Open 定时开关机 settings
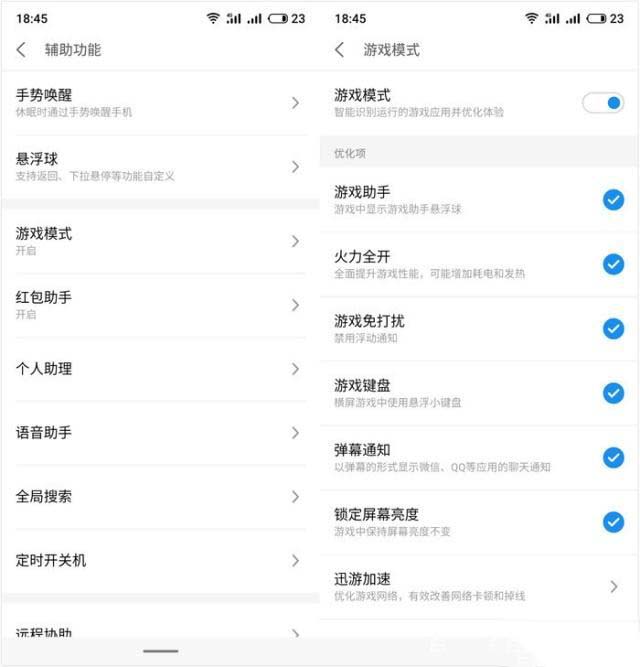Screen dimensions: 640x667 point(158,561)
